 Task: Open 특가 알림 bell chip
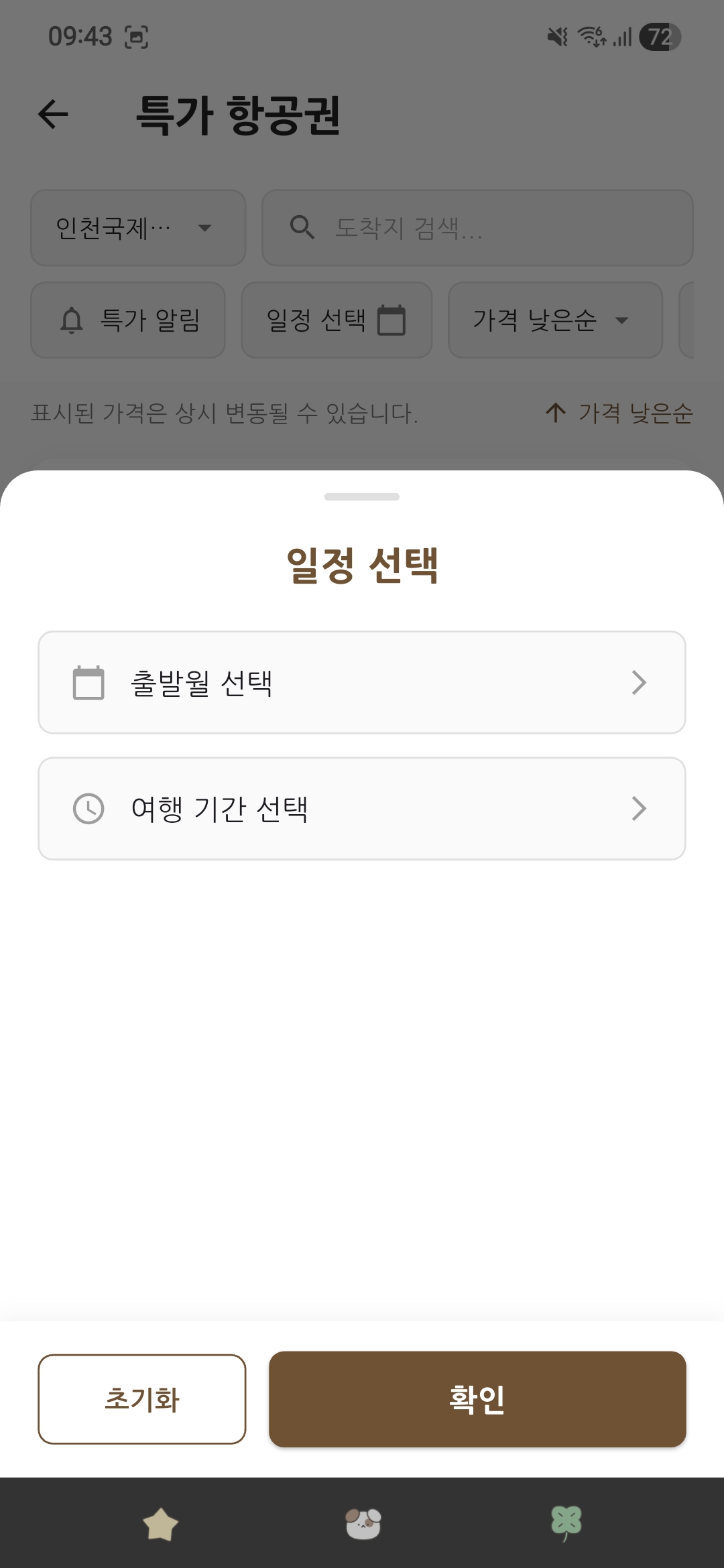(128, 320)
